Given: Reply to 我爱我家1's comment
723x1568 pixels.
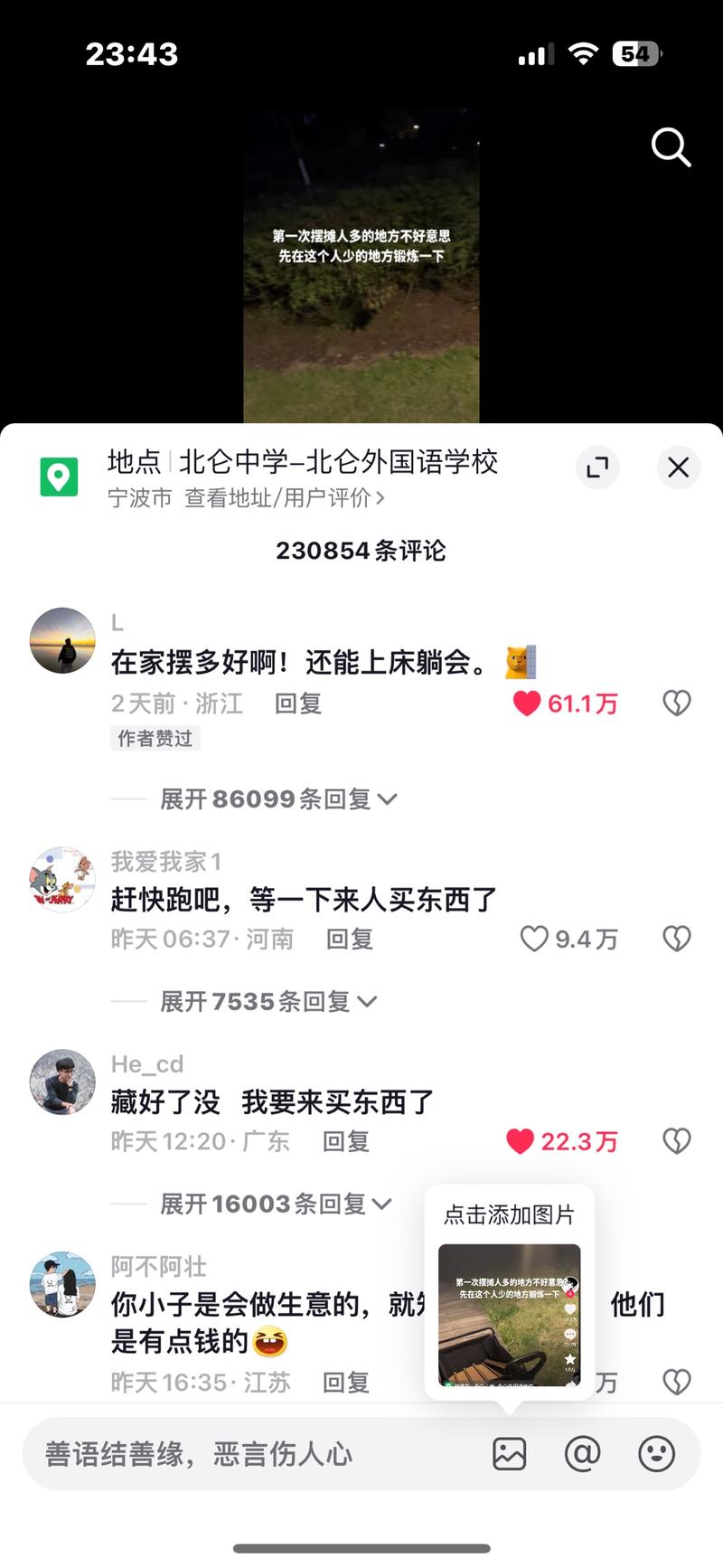Looking at the screenshot, I should pyautogui.click(x=350, y=940).
